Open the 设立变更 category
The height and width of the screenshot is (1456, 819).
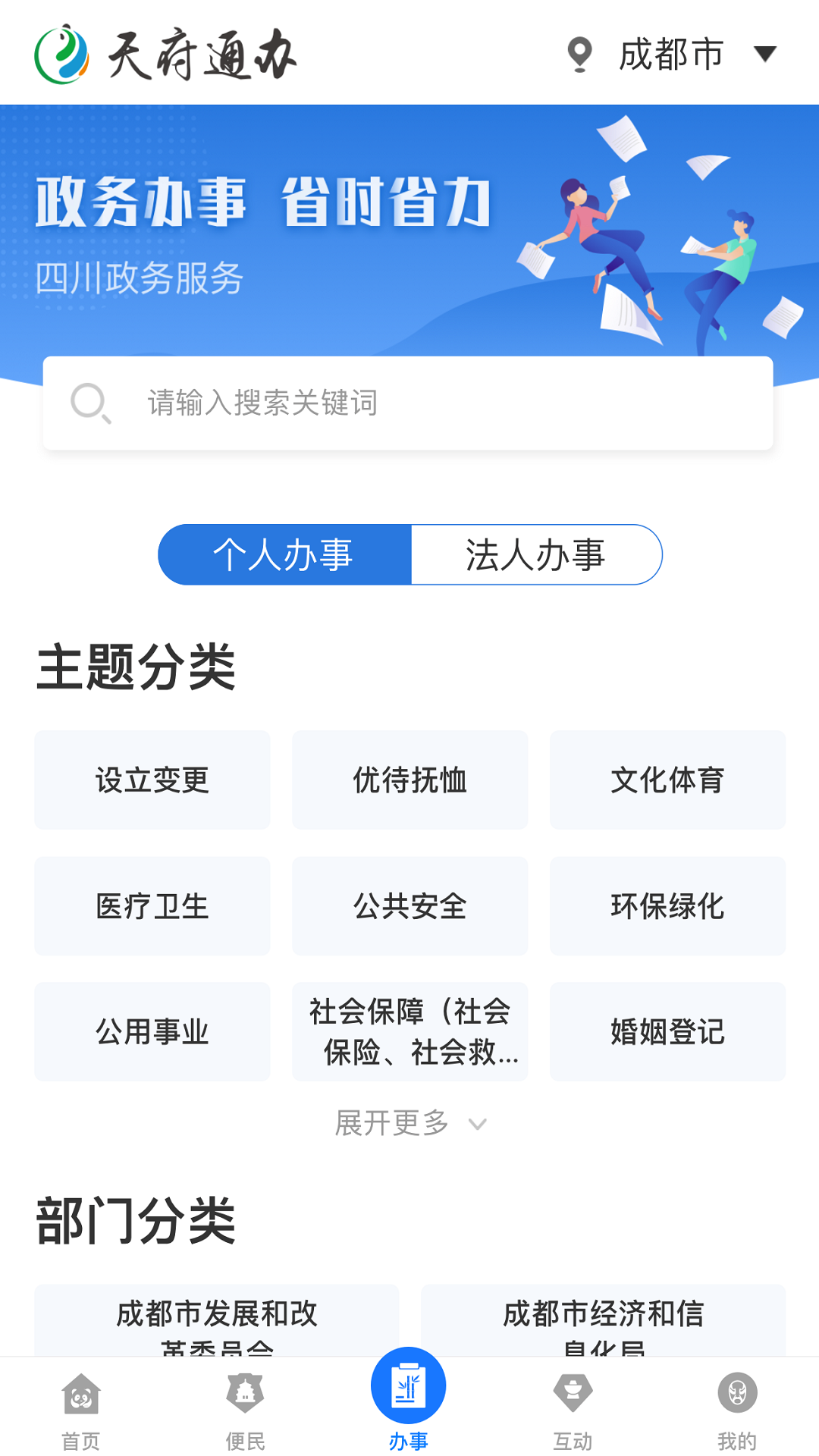(152, 780)
